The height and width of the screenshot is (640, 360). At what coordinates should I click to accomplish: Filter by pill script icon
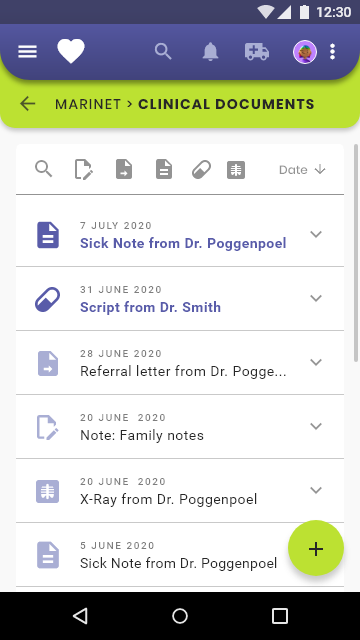[x=202, y=169]
